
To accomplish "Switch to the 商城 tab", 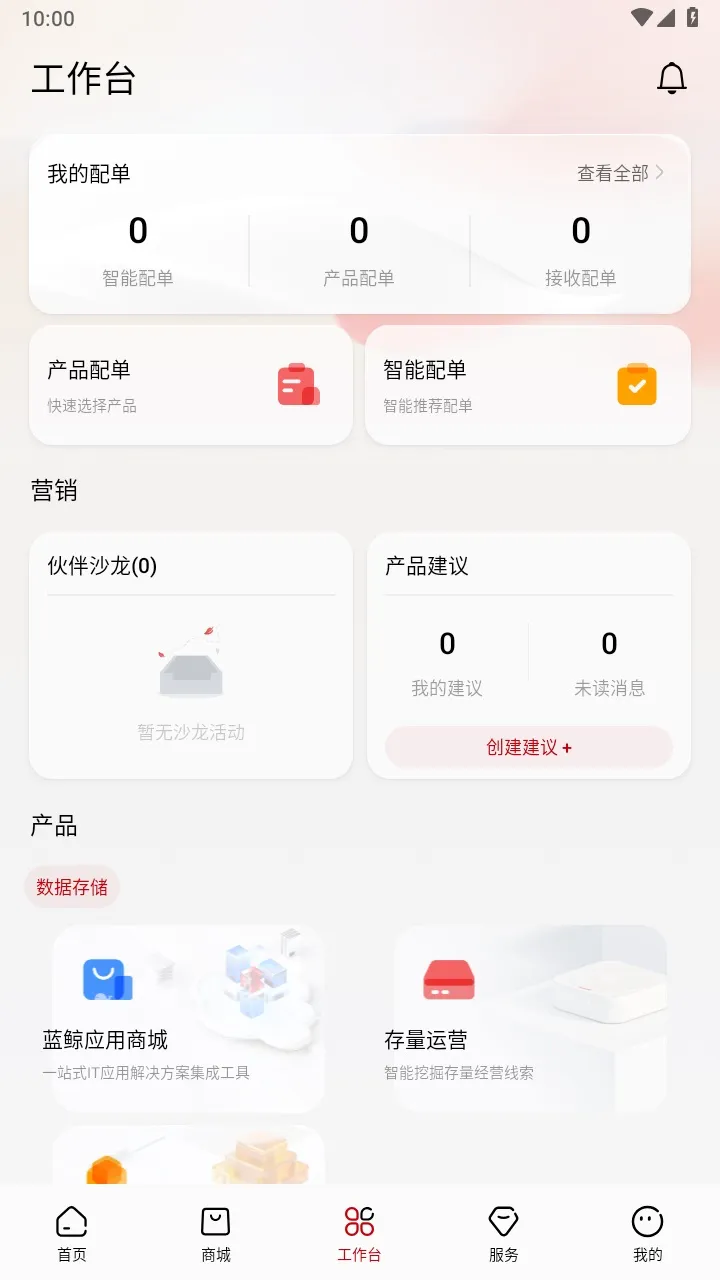I will tap(215, 1232).
